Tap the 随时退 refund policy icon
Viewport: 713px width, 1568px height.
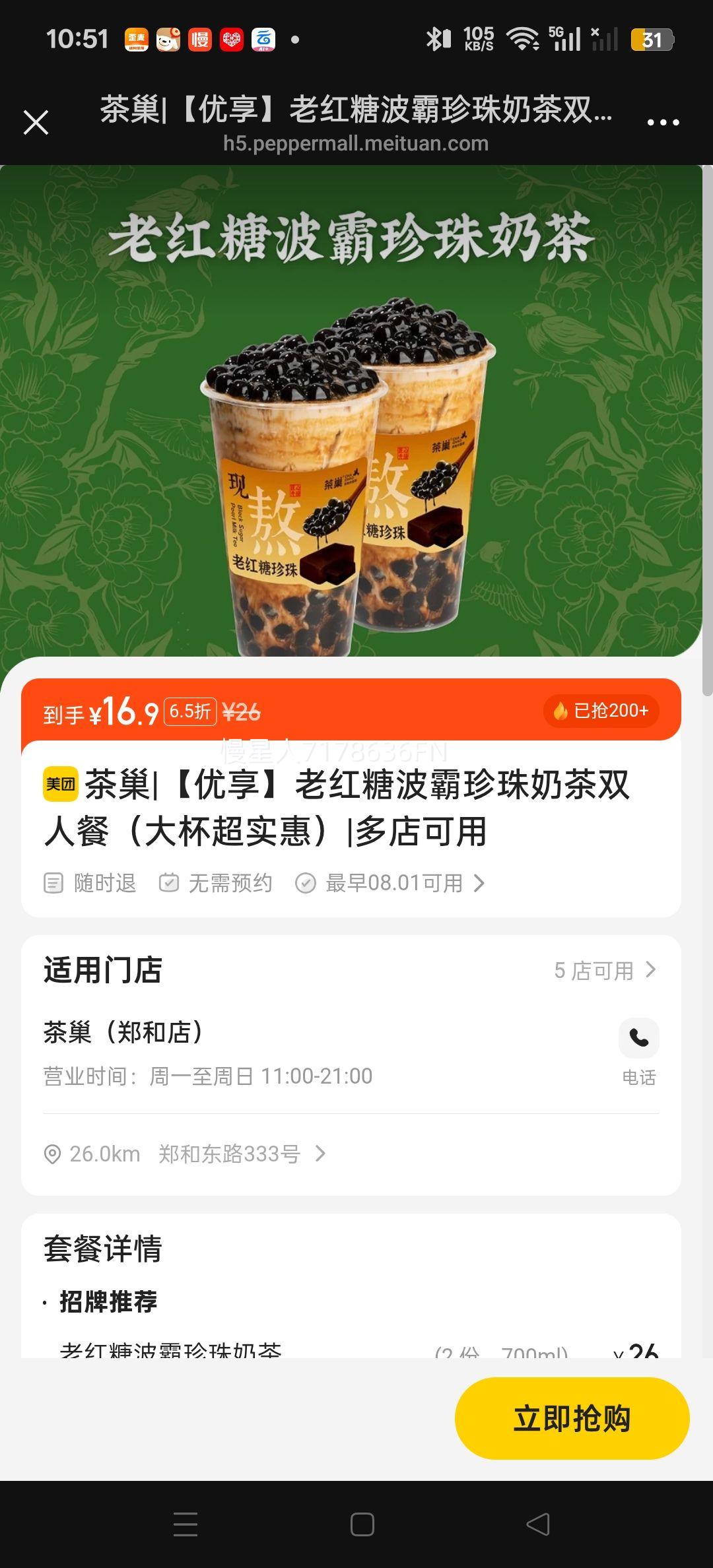[x=53, y=882]
